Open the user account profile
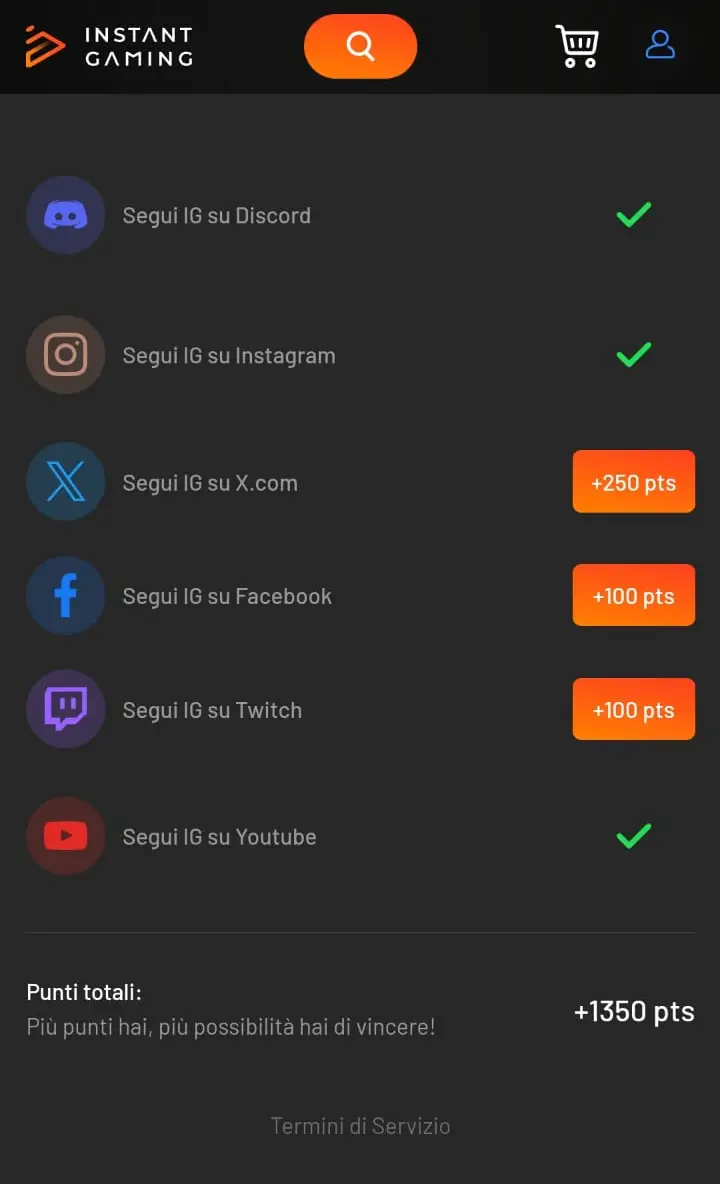720x1184 pixels. 660,45
